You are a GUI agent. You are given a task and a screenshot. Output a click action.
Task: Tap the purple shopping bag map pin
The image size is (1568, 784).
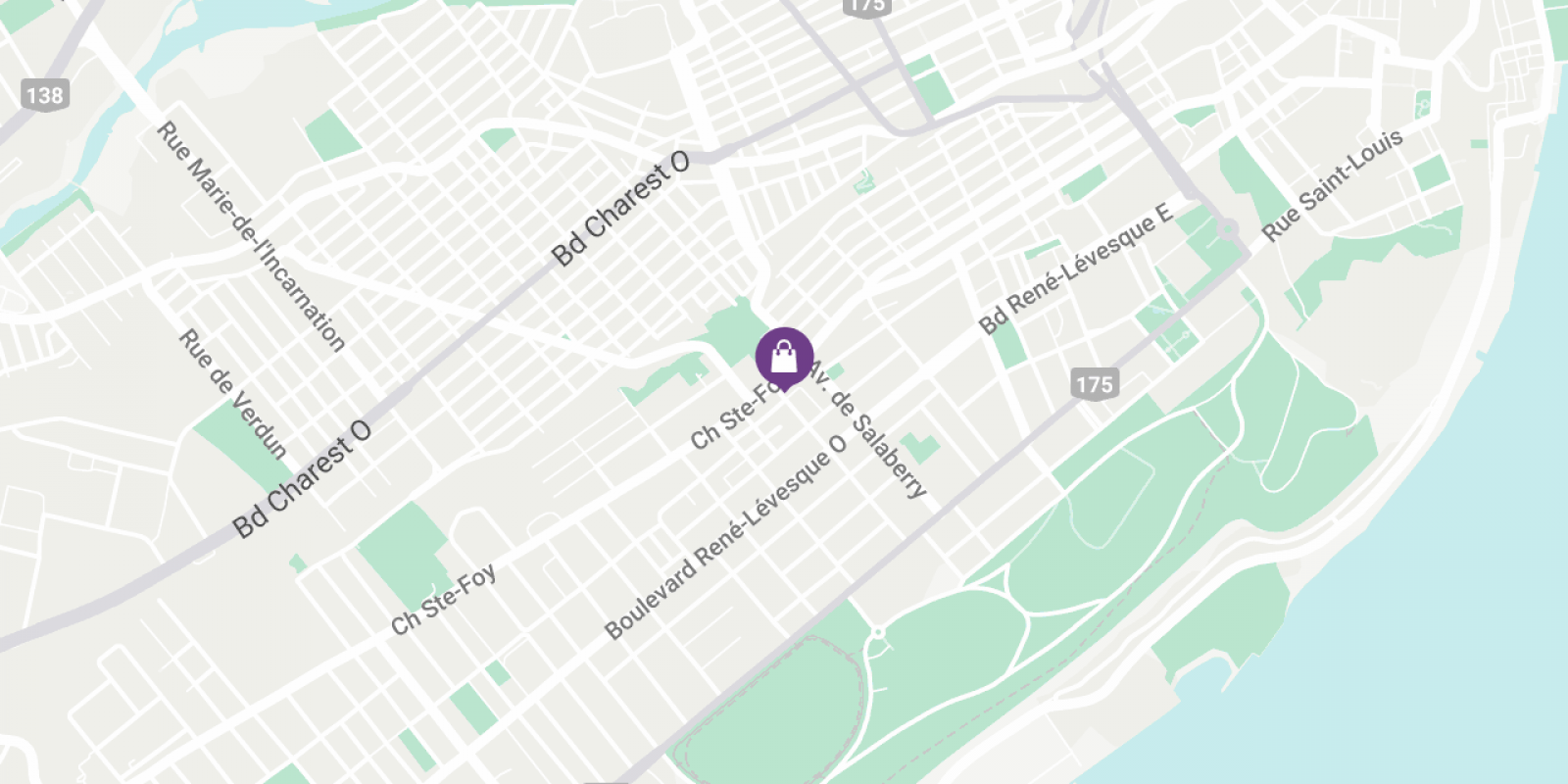pos(784,357)
